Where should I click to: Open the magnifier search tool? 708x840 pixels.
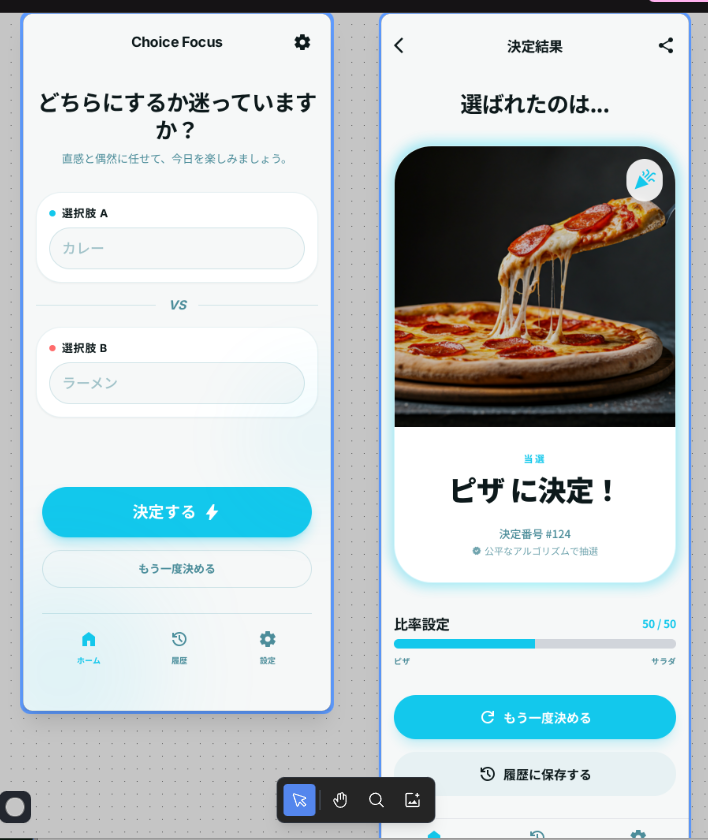click(x=376, y=800)
